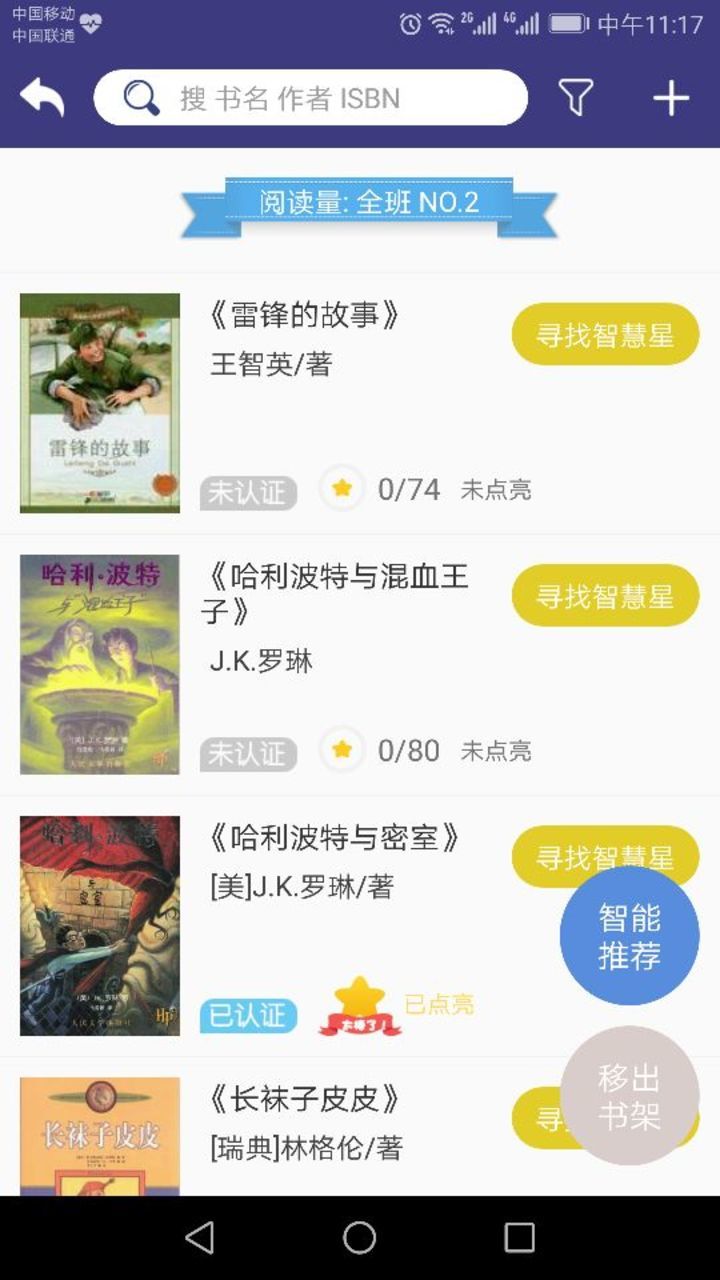Tap the system home button

coord(360,1238)
